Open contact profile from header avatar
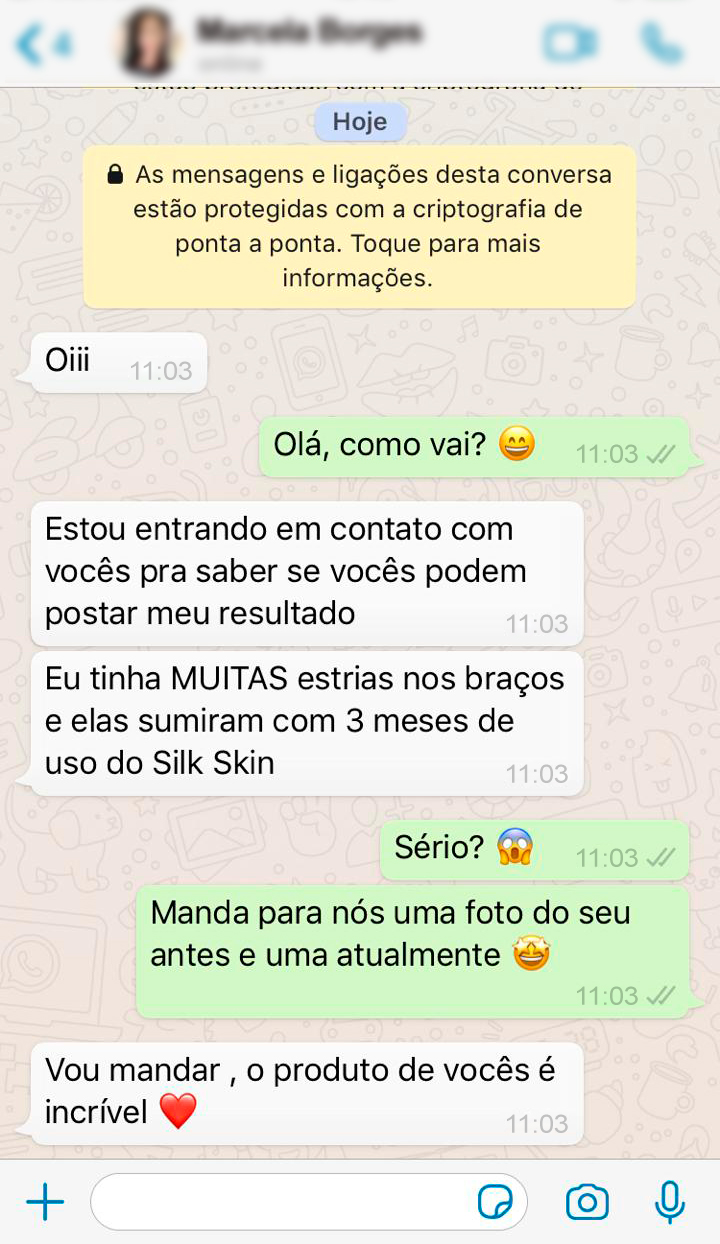Screen dimensions: 720x1244 point(146,42)
